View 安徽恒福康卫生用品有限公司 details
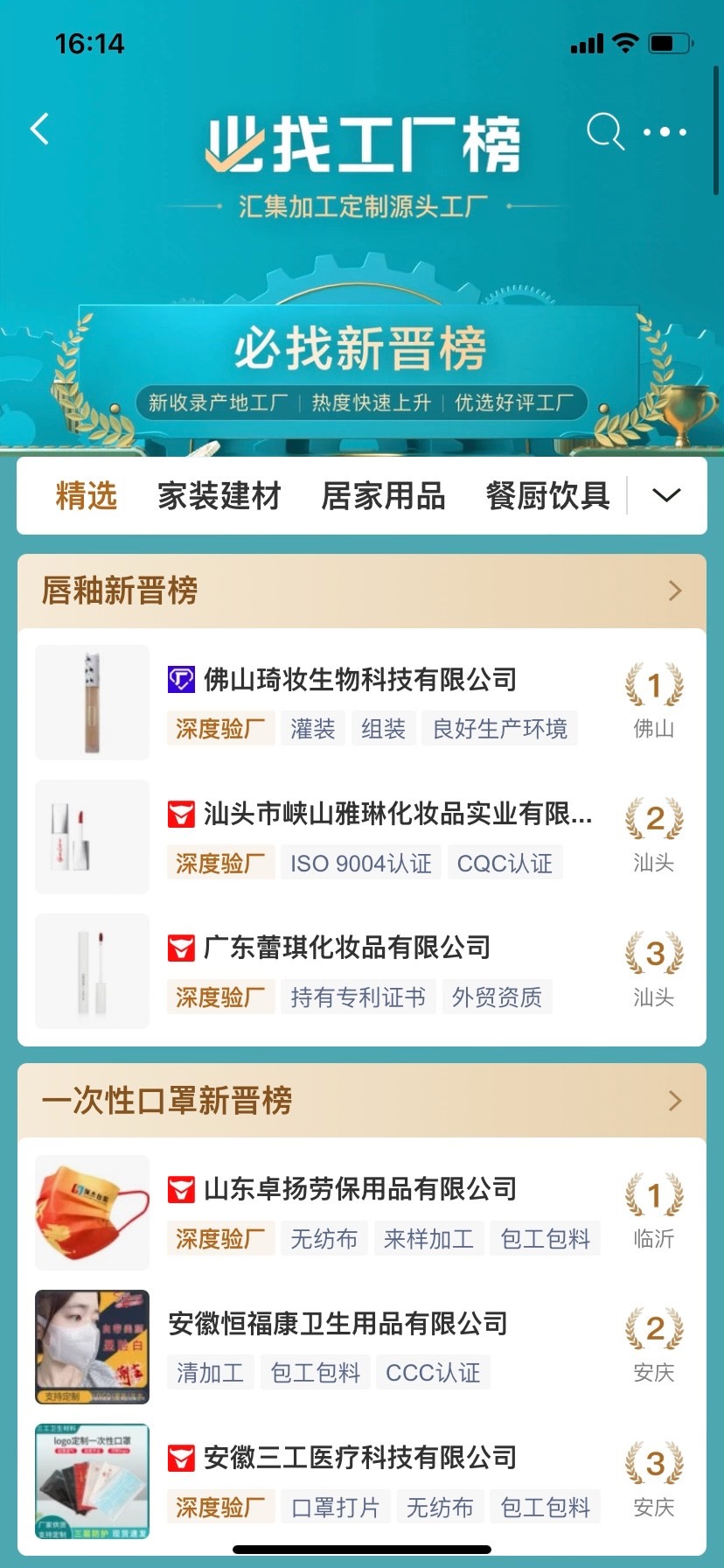 [x=338, y=1324]
